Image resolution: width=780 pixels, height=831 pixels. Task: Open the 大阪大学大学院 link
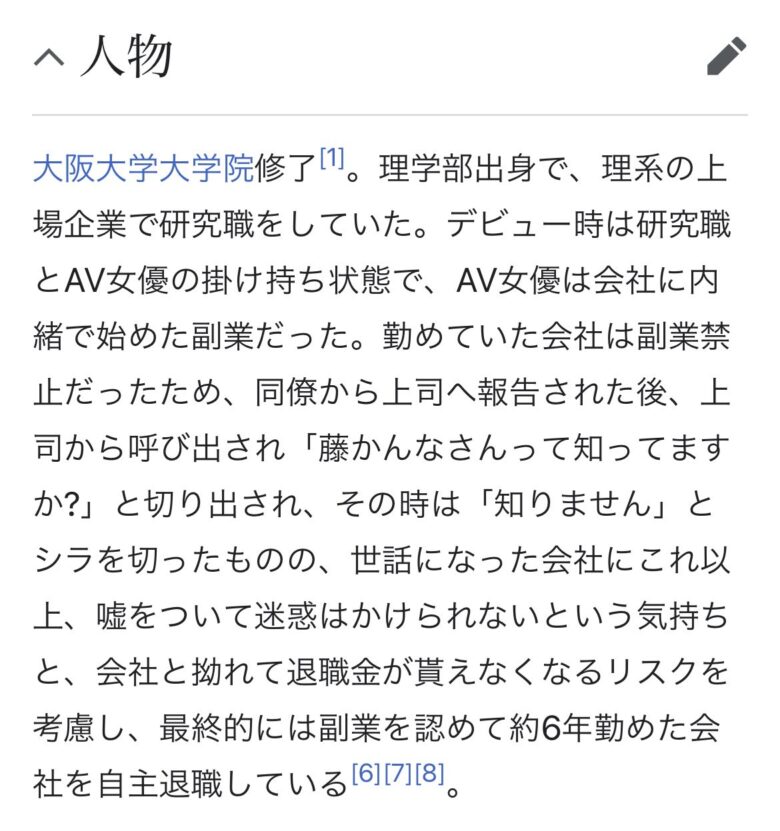tap(143, 167)
